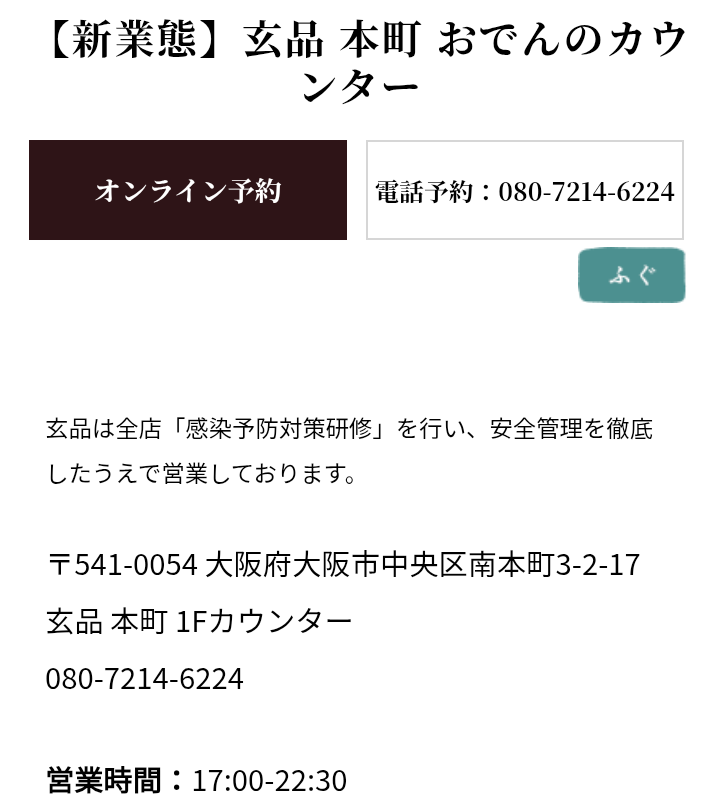Toggle the phone reservation box
This screenshot has width=720, height=797.
click(524, 191)
